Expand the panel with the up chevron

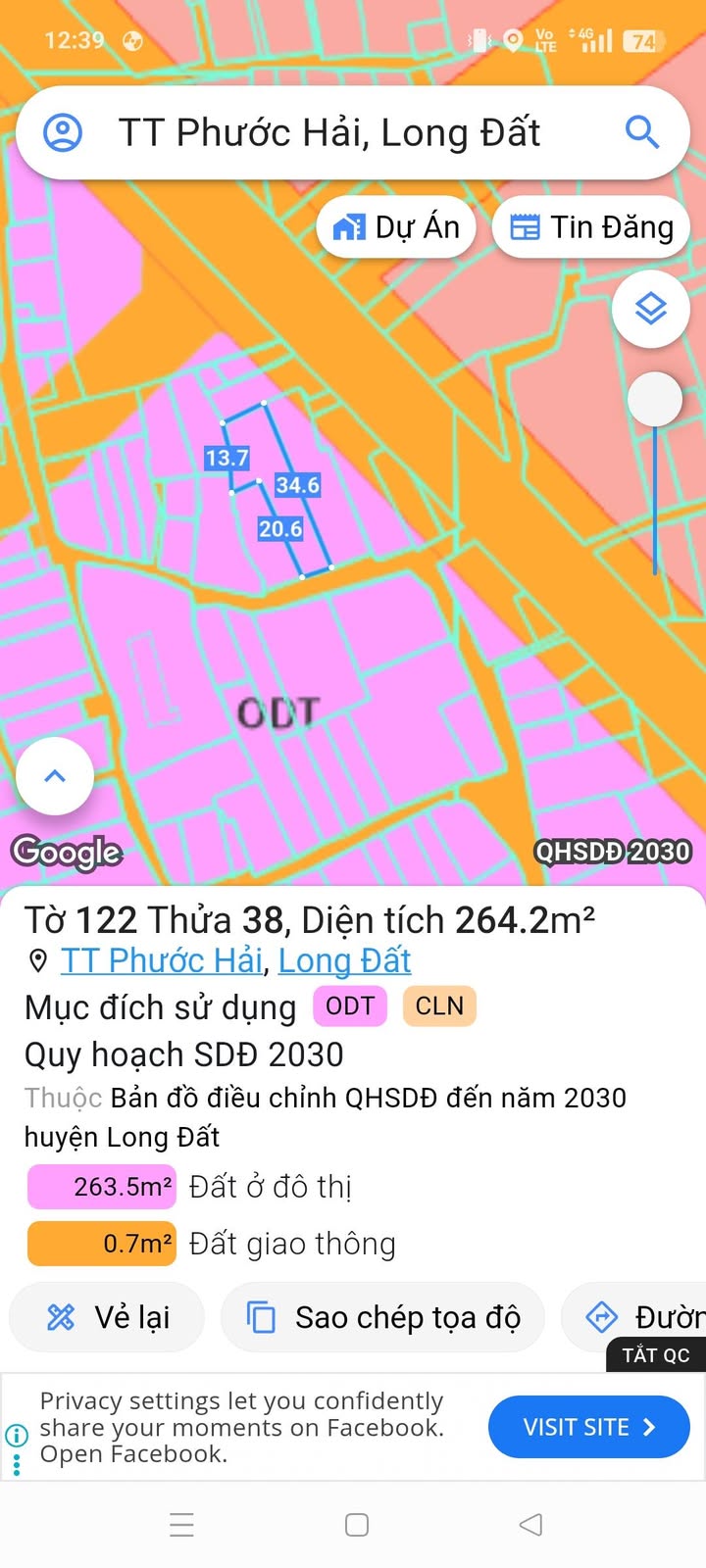[x=55, y=776]
